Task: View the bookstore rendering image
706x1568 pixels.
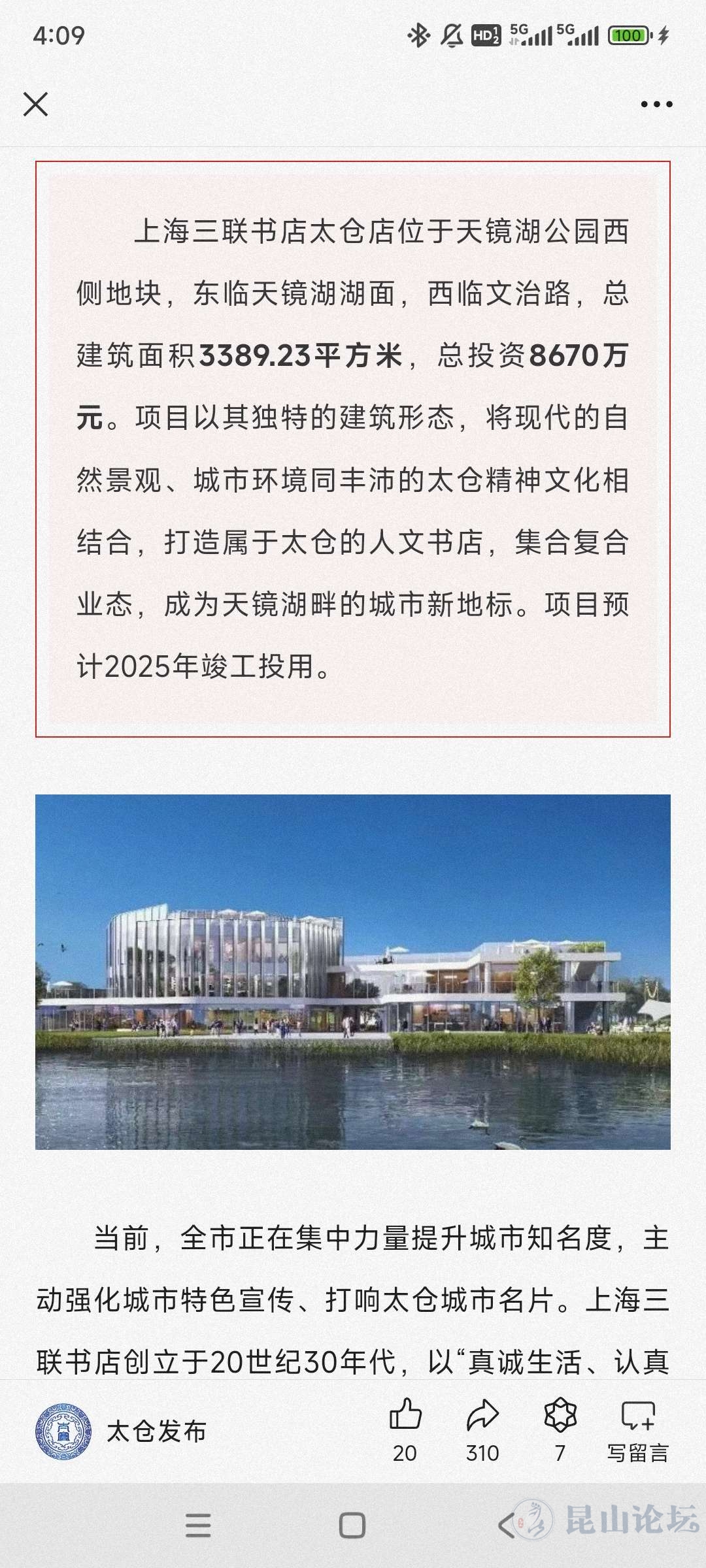Action: [353, 972]
